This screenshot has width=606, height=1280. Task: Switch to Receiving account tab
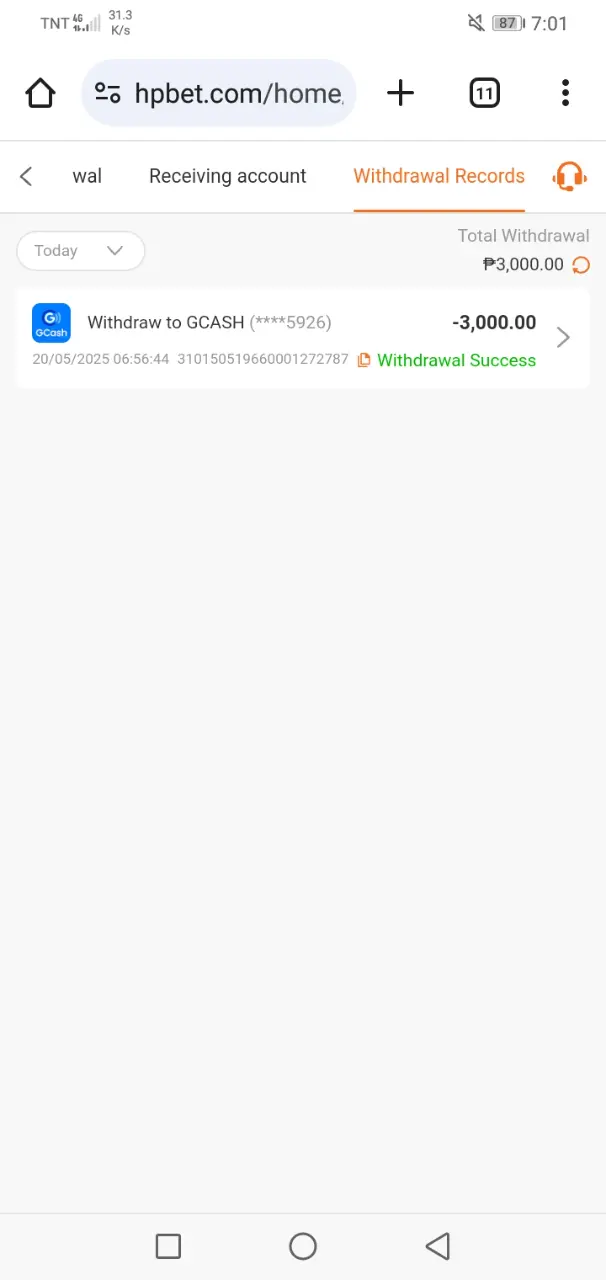[228, 176]
